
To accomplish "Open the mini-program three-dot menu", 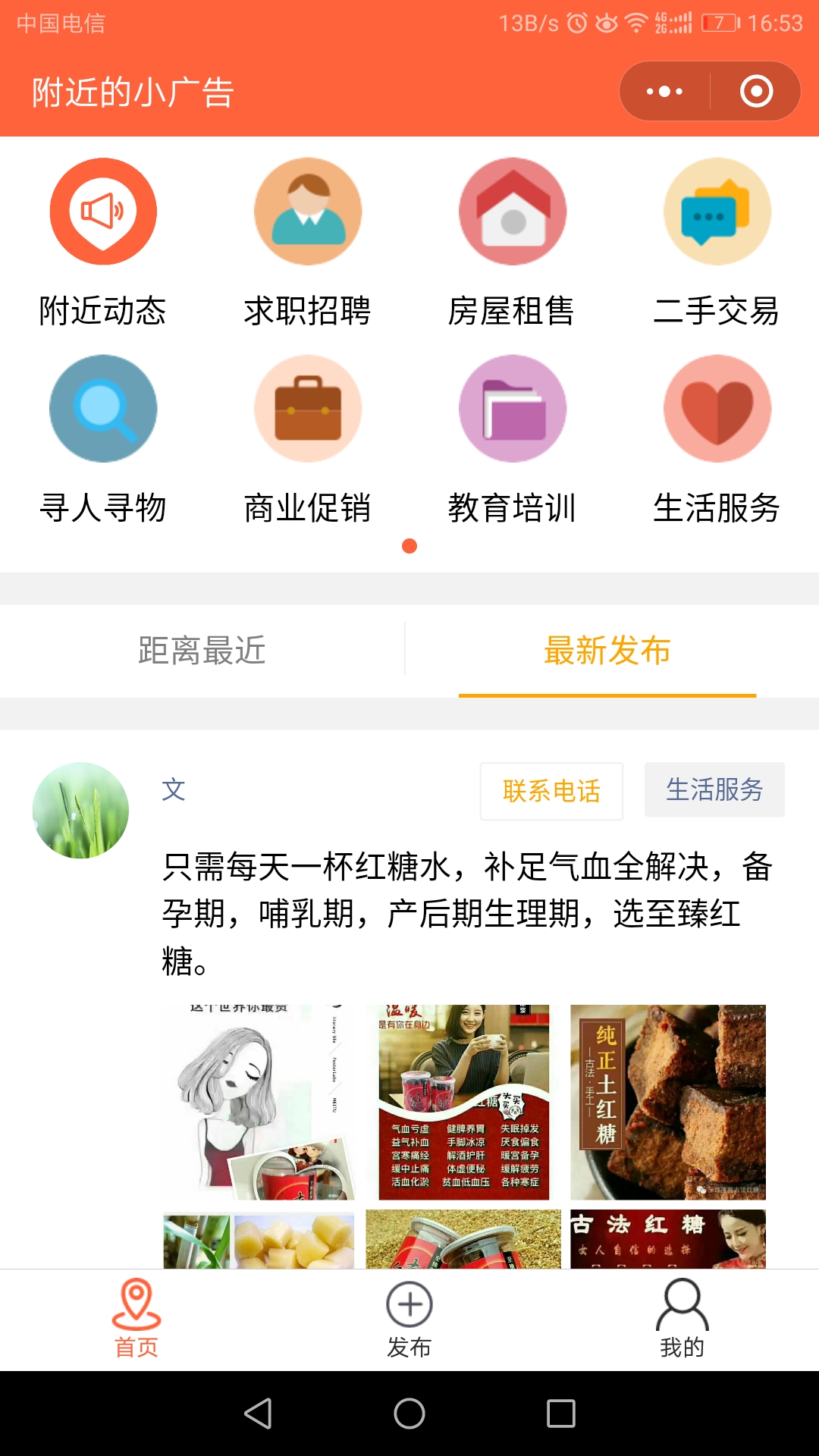I will 664,92.
